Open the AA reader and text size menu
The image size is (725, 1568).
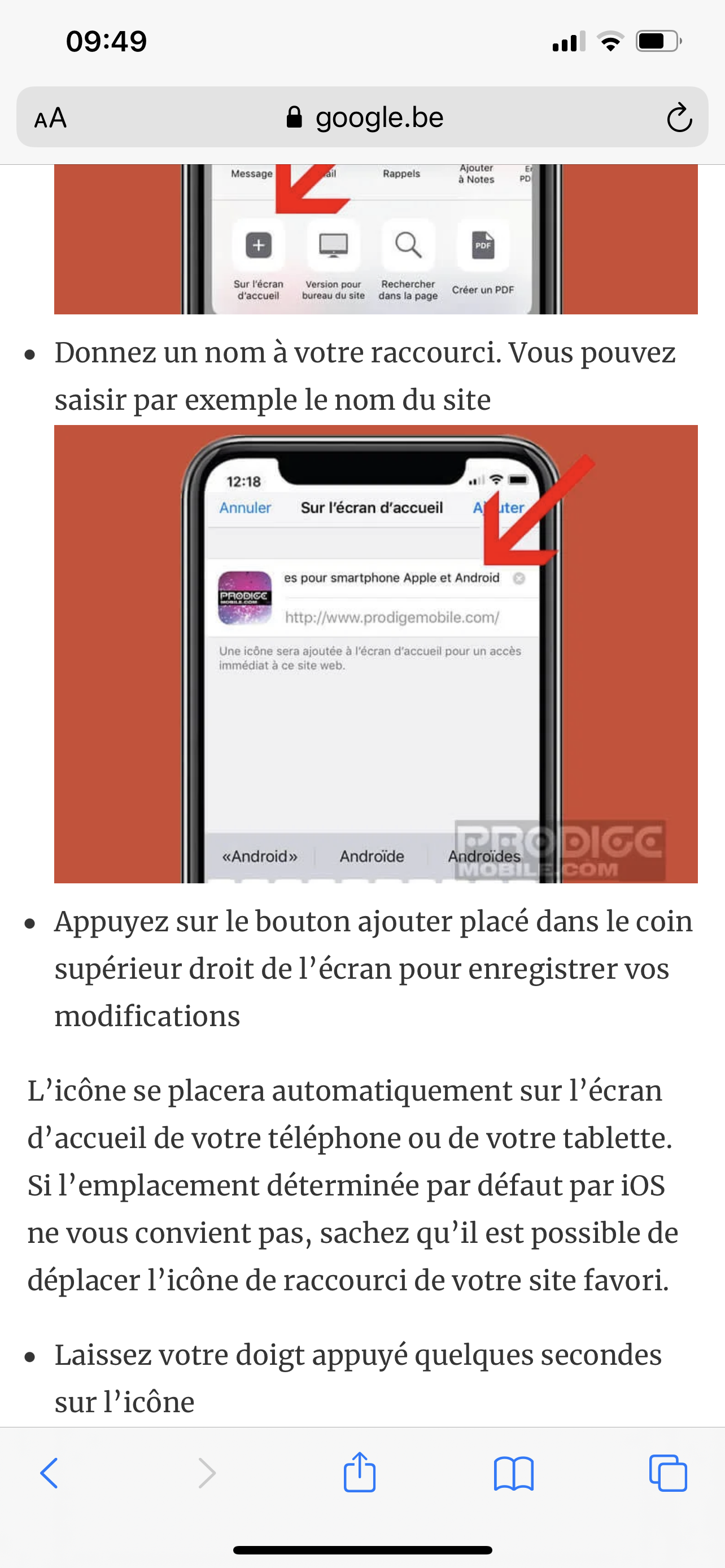(x=50, y=117)
